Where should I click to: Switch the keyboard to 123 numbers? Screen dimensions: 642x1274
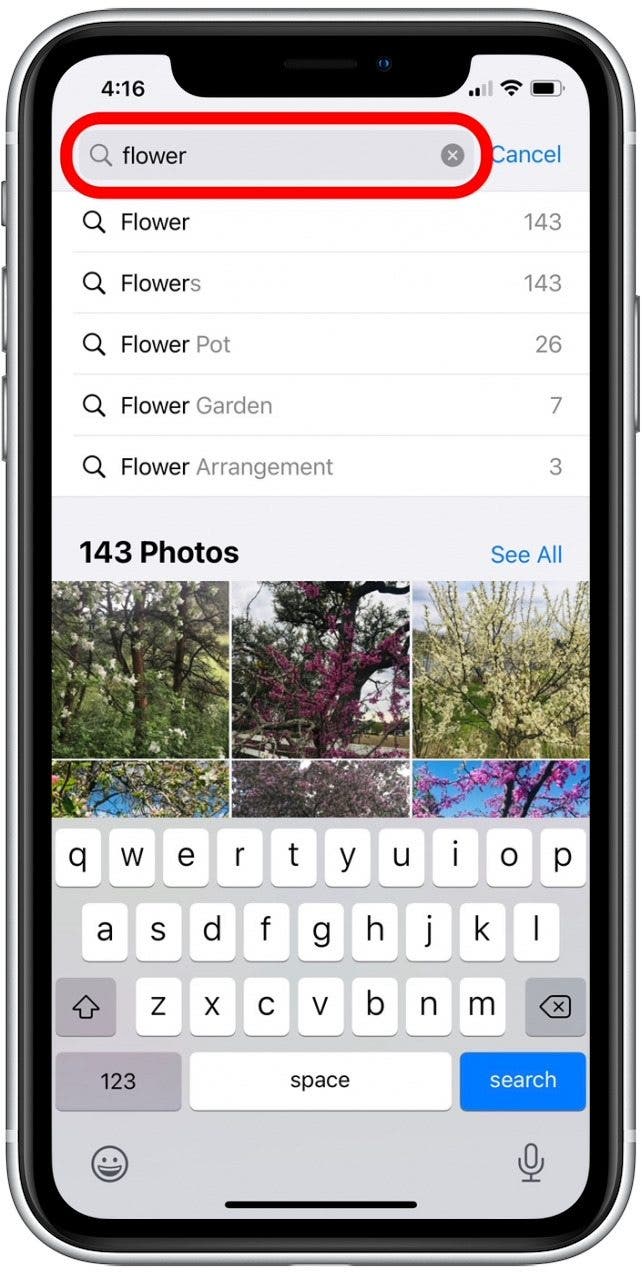(x=118, y=1080)
